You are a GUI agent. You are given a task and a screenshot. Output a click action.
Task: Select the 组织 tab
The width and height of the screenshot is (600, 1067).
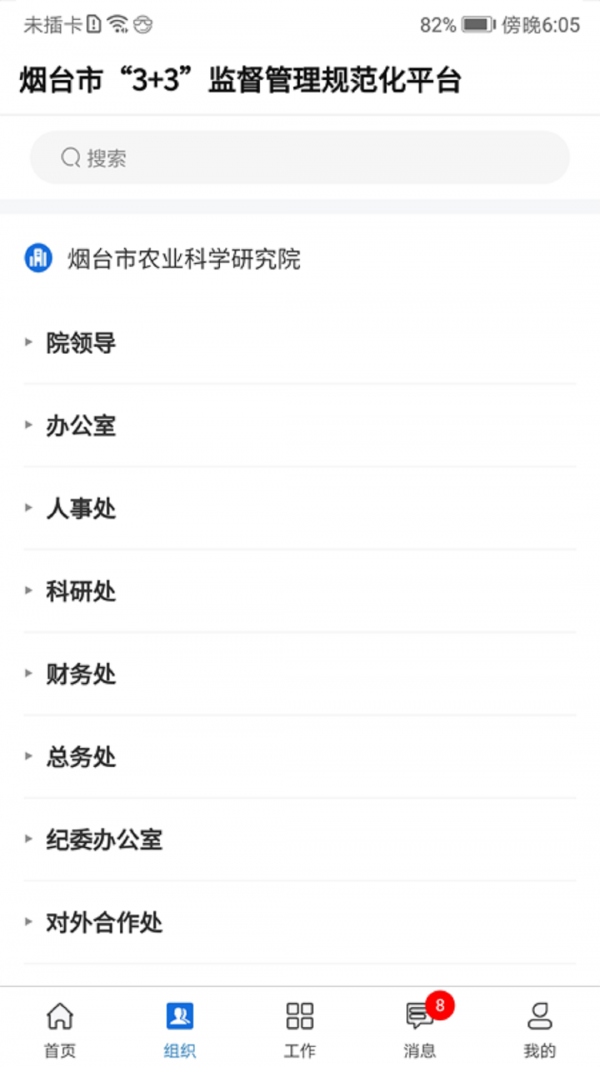[x=180, y=1028]
